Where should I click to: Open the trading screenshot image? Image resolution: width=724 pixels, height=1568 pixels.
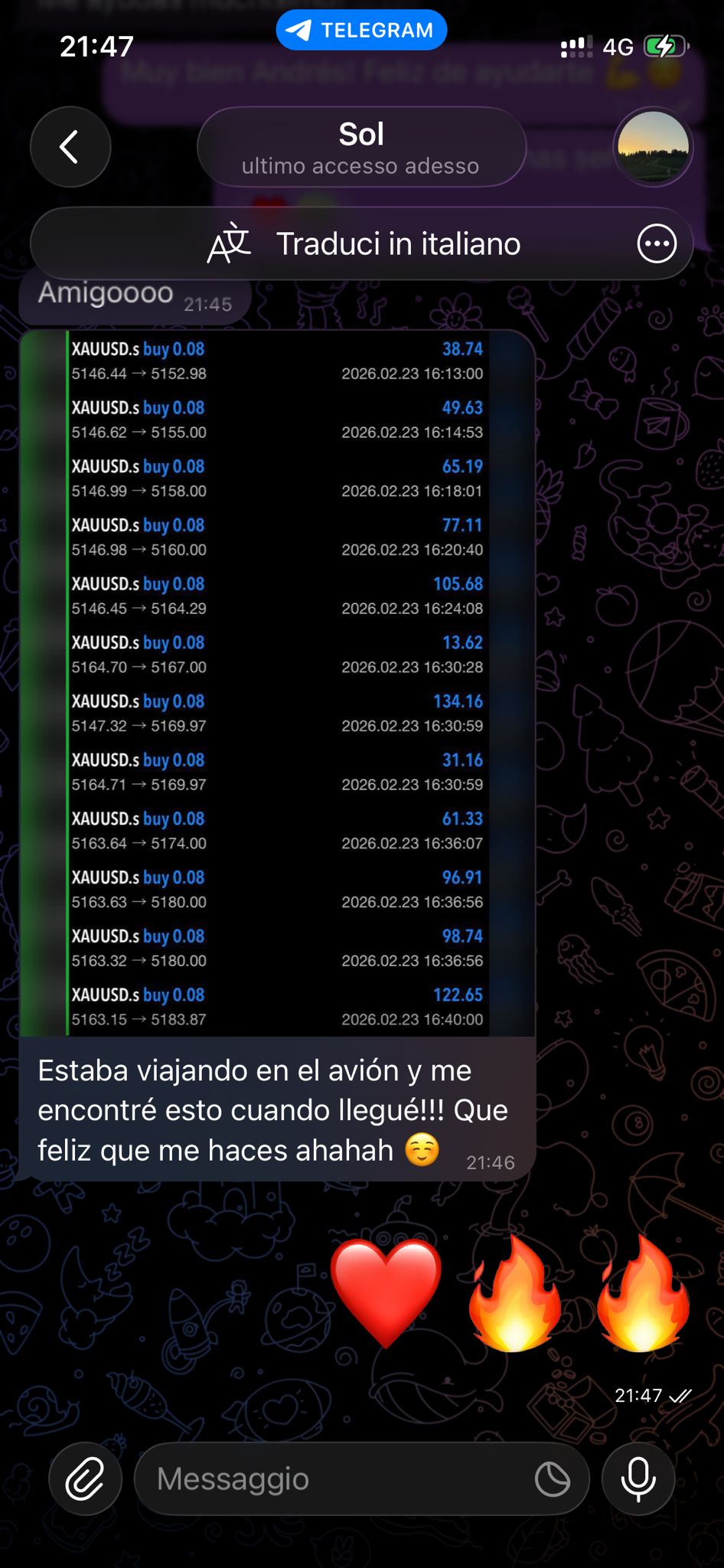[277, 683]
